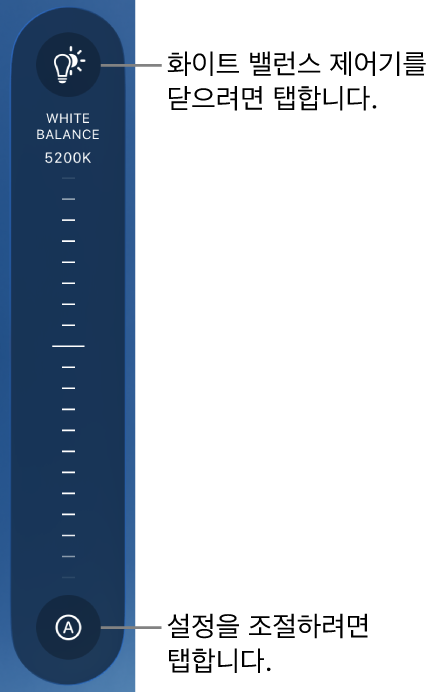The height and width of the screenshot is (692, 431).
Task: Close the white balance control with the lightbulb button
Action: tap(68, 65)
